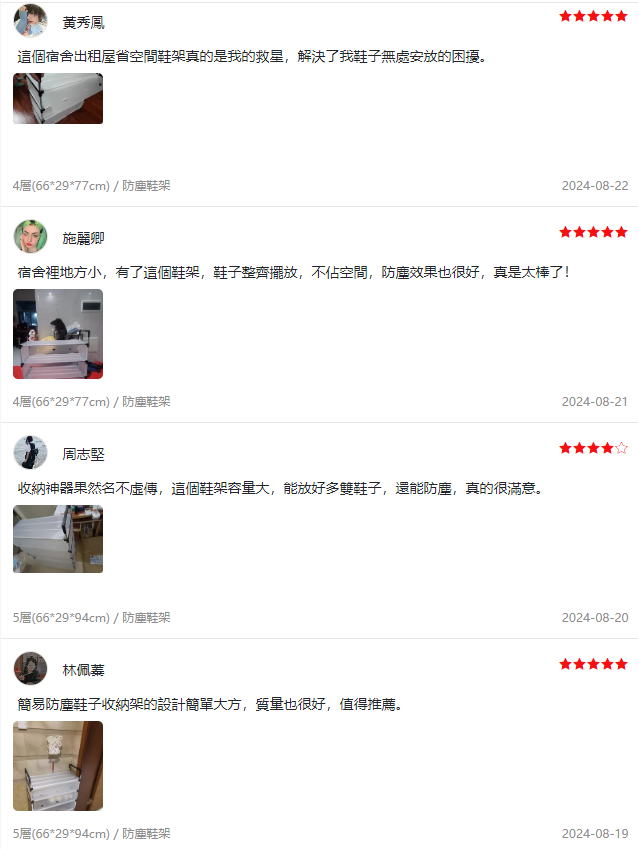View 周志堅's profile avatar
This screenshot has width=638, height=849.
click(x=30, y=453)
